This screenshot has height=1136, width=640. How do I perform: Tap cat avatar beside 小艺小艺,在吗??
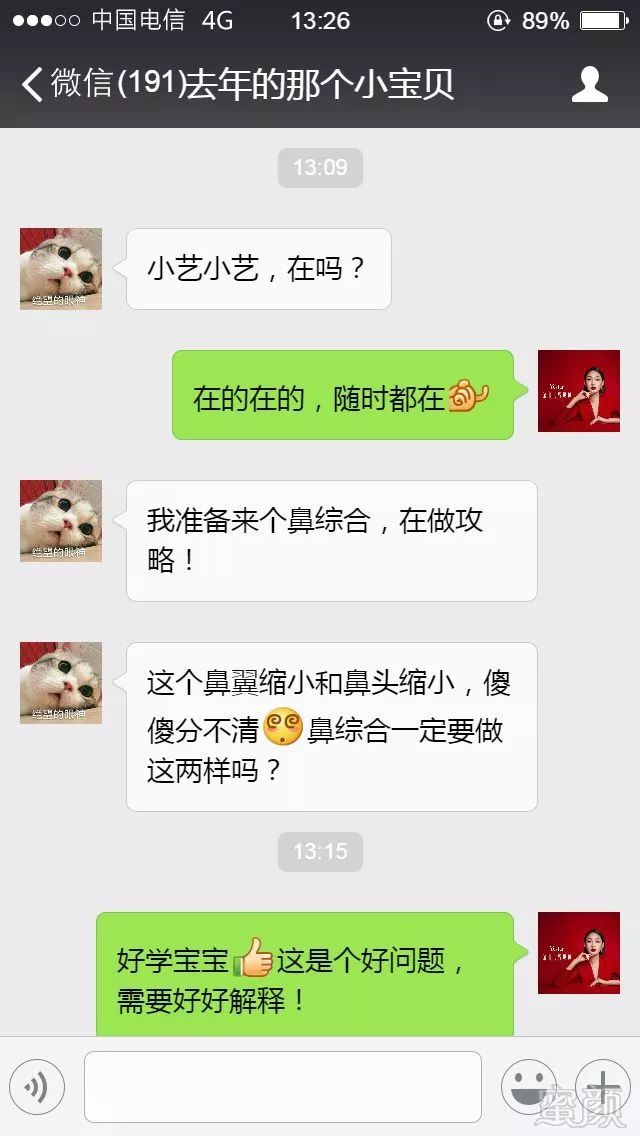tap(61, 268)
